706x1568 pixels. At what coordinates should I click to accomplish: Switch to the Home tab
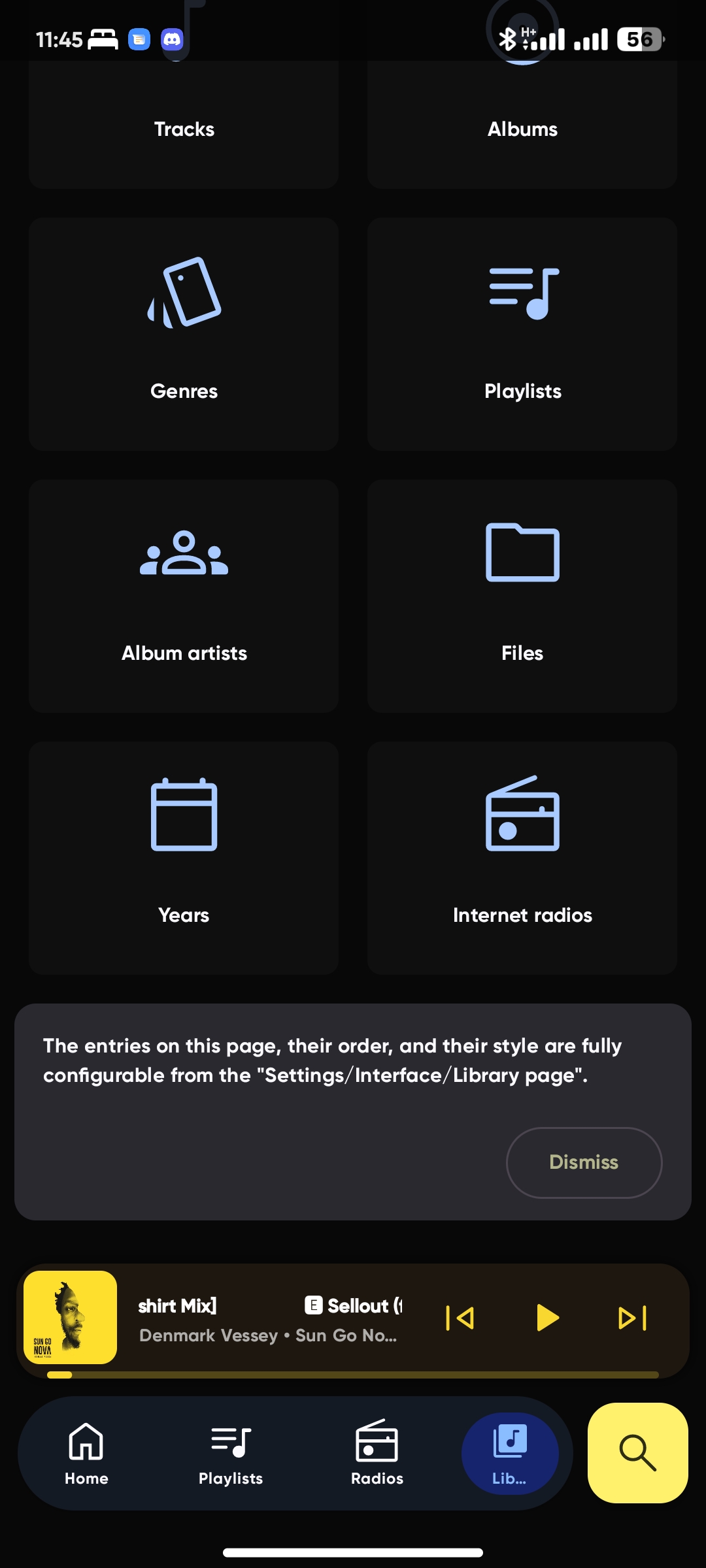(86, 1453)
